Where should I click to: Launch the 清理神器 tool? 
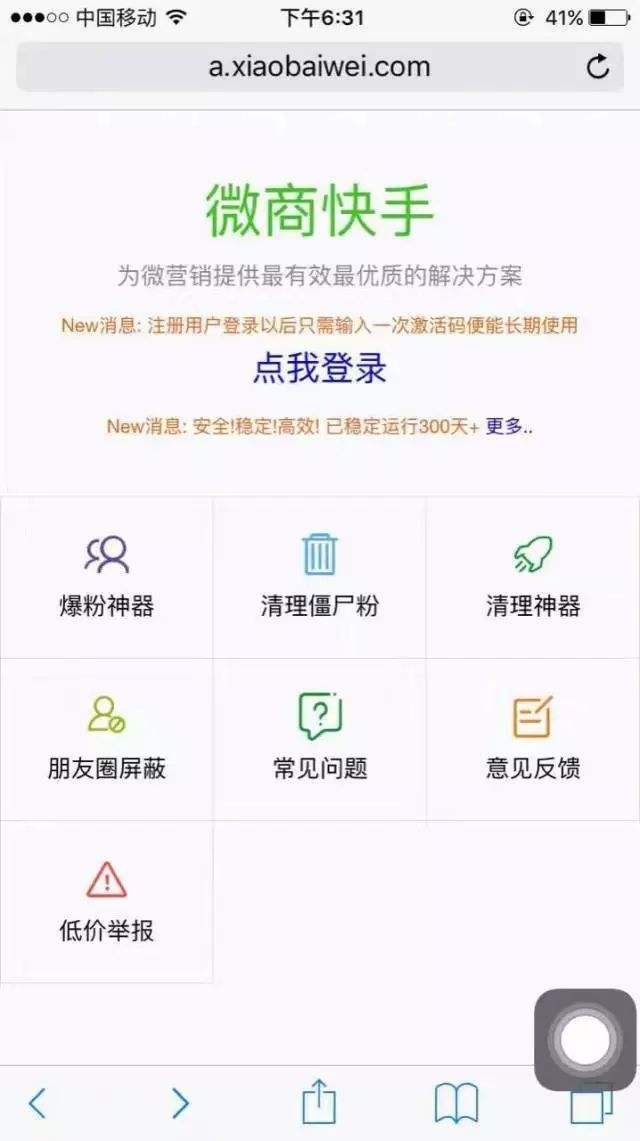tap(533, 577)
